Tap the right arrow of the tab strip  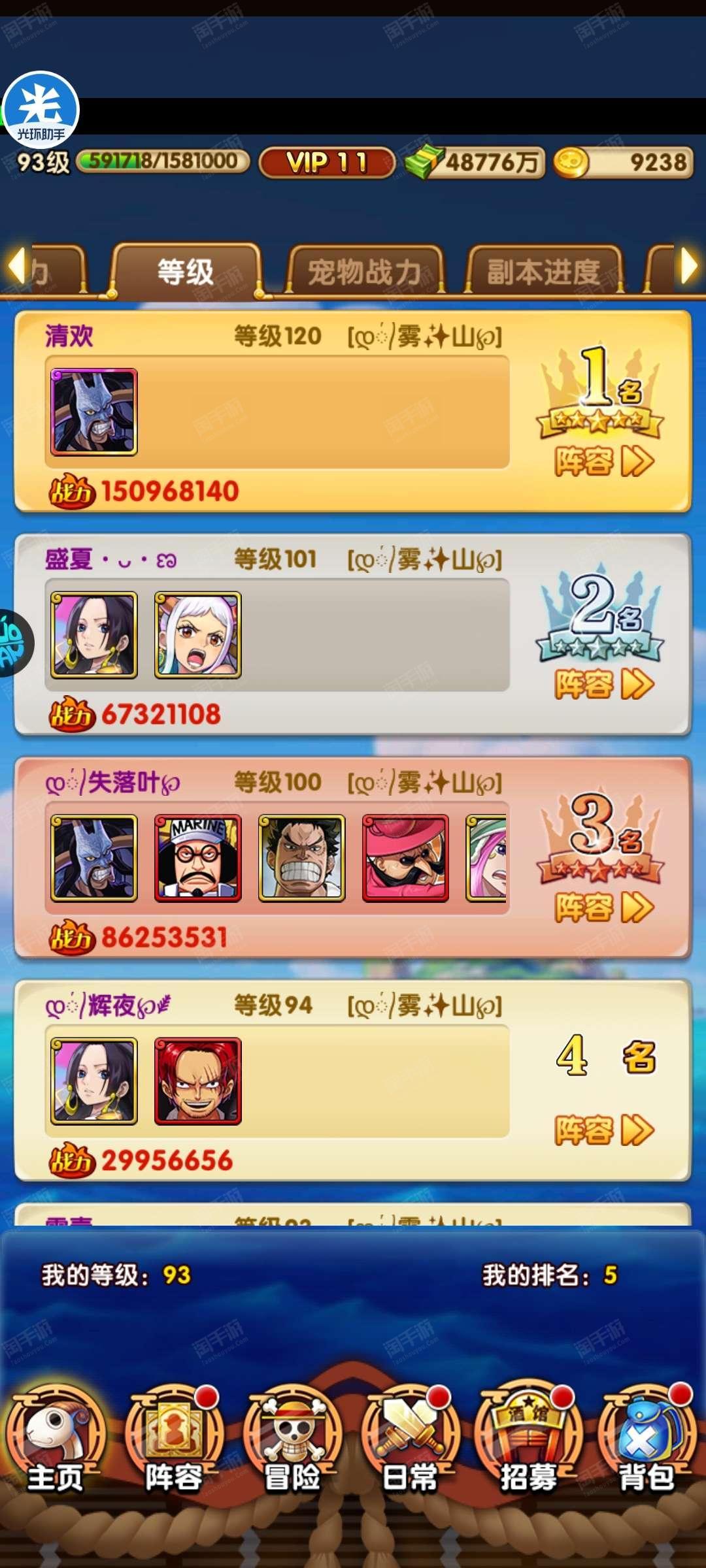(688, 265)
